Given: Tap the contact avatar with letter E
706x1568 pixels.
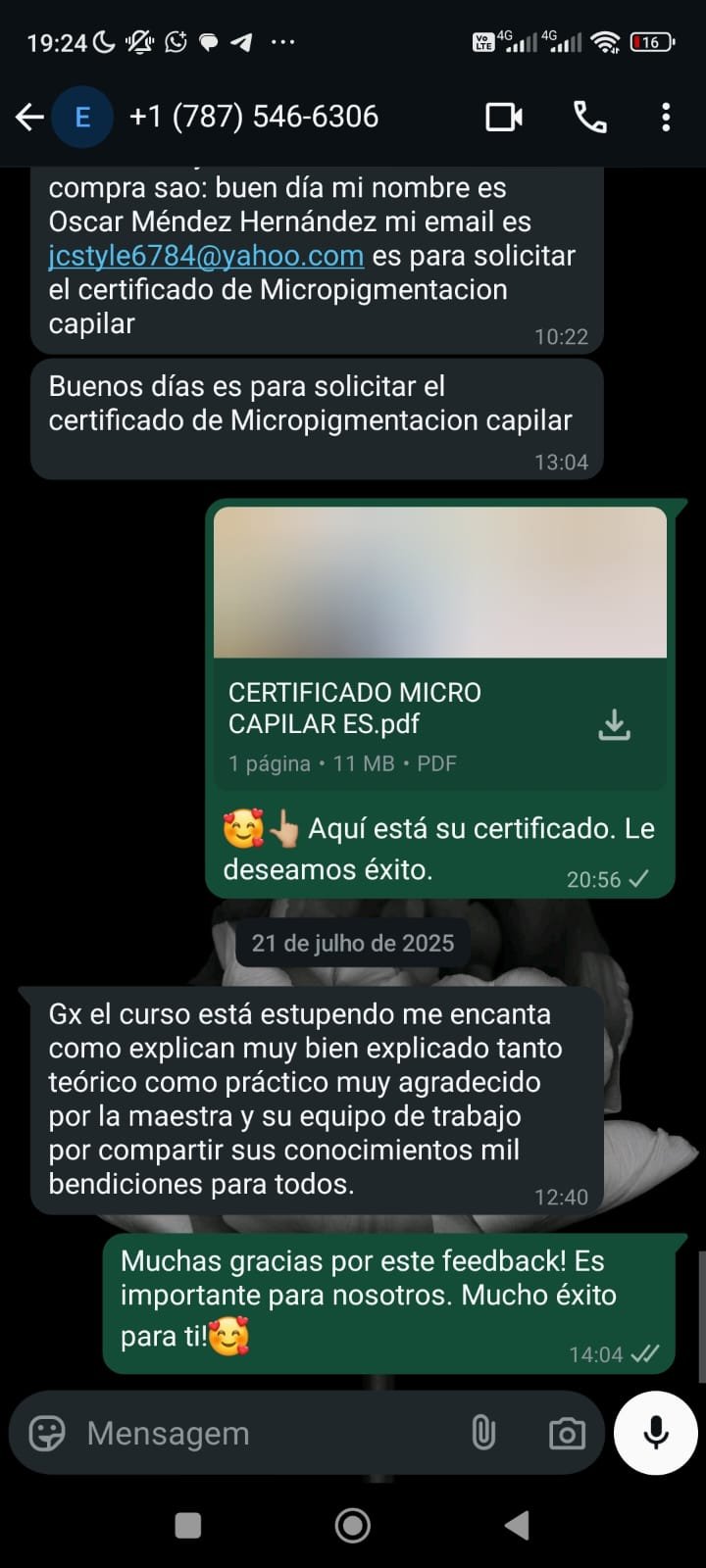Looking at the screenshot, I should tap(81, 116).
